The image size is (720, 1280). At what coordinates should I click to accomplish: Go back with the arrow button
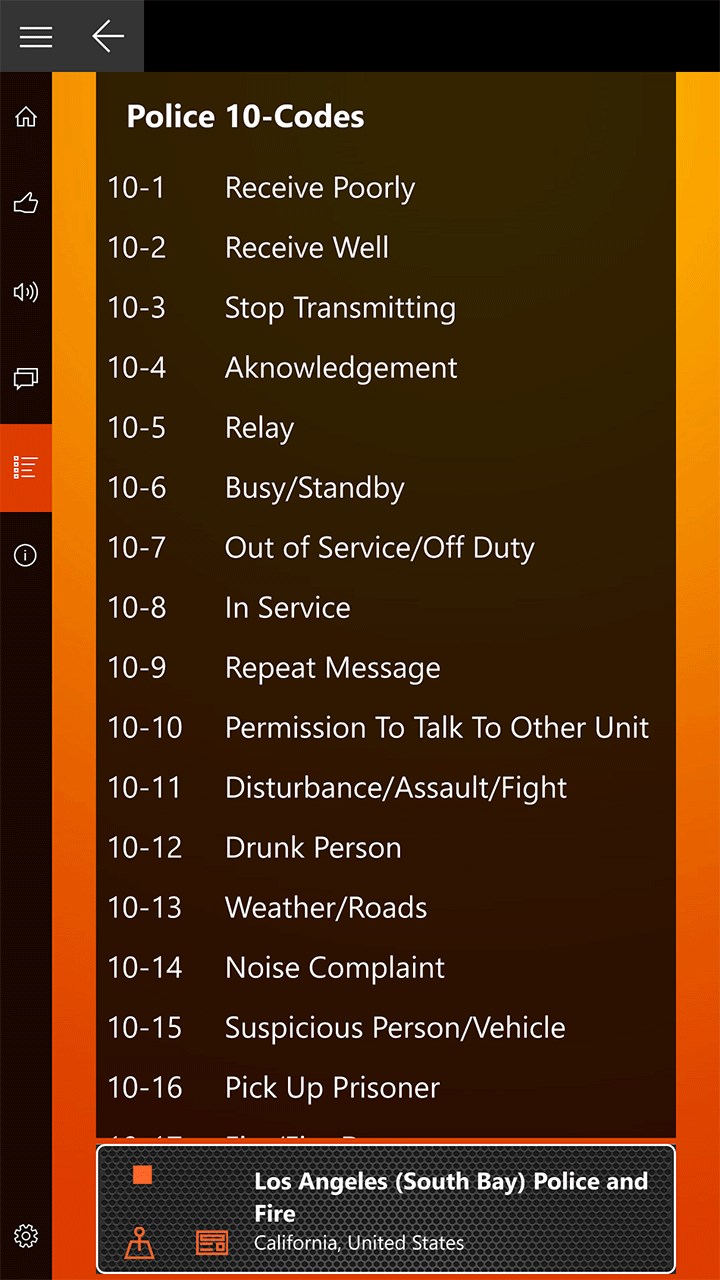[x=108, y=36]
